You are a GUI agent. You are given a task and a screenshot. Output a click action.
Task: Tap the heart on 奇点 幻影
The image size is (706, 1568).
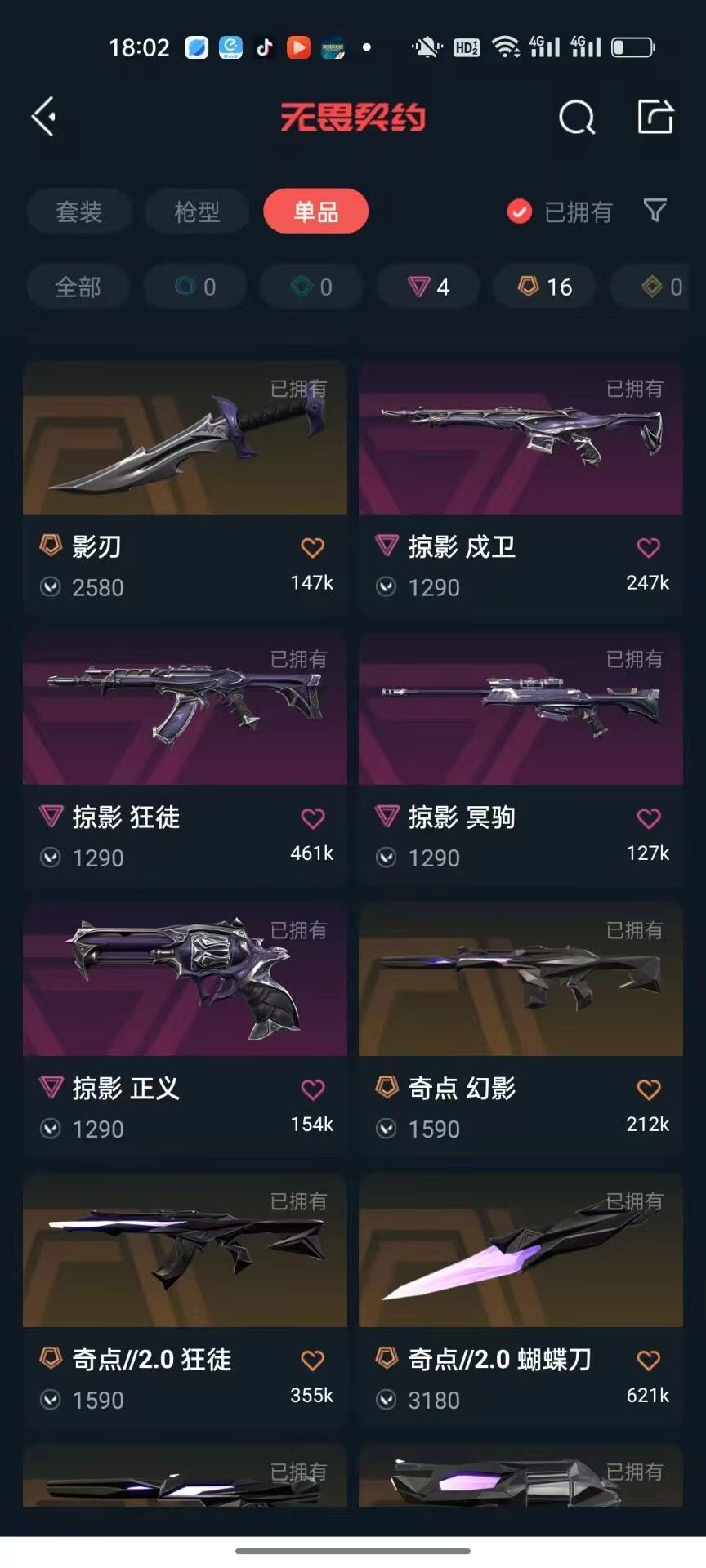[x=649, y=1089]
